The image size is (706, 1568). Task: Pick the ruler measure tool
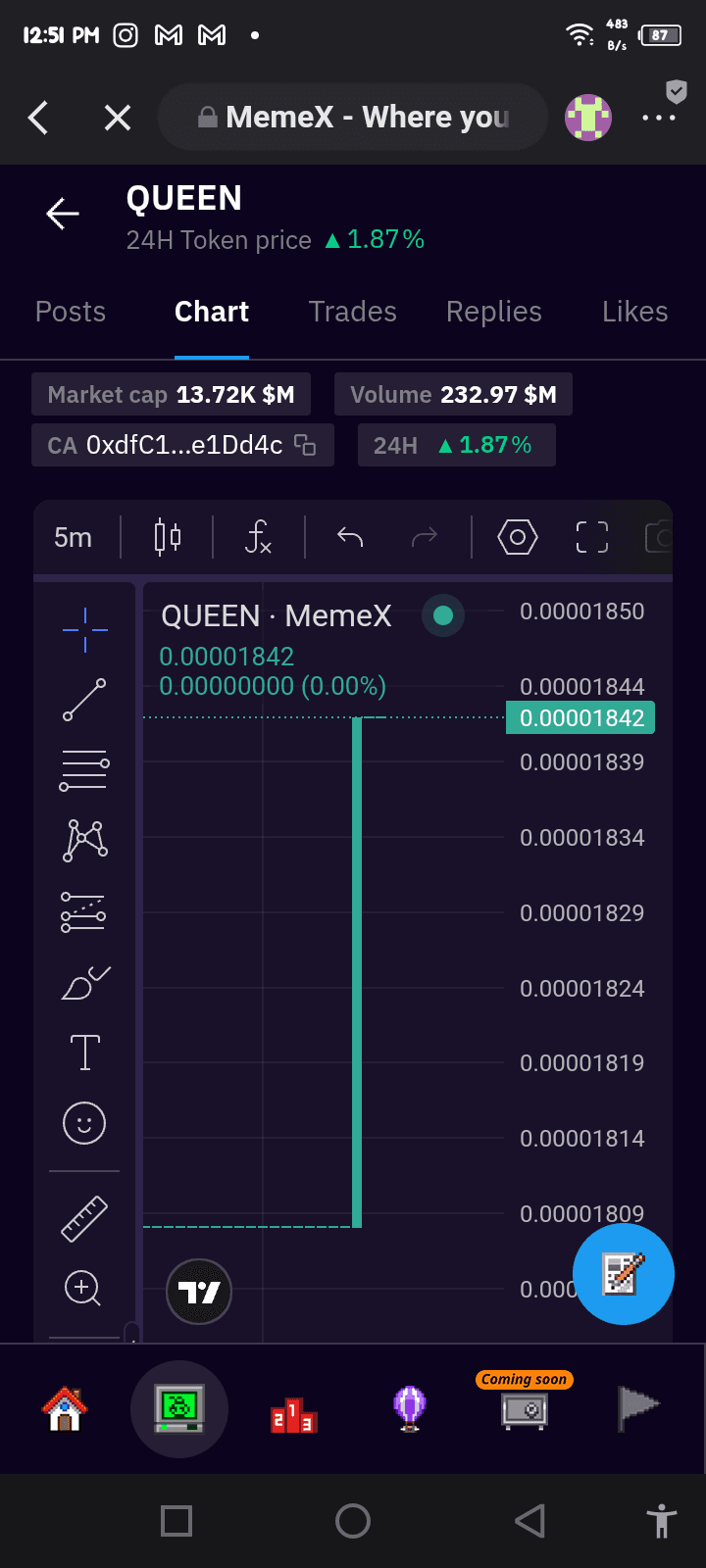[x=84, y=1219]
